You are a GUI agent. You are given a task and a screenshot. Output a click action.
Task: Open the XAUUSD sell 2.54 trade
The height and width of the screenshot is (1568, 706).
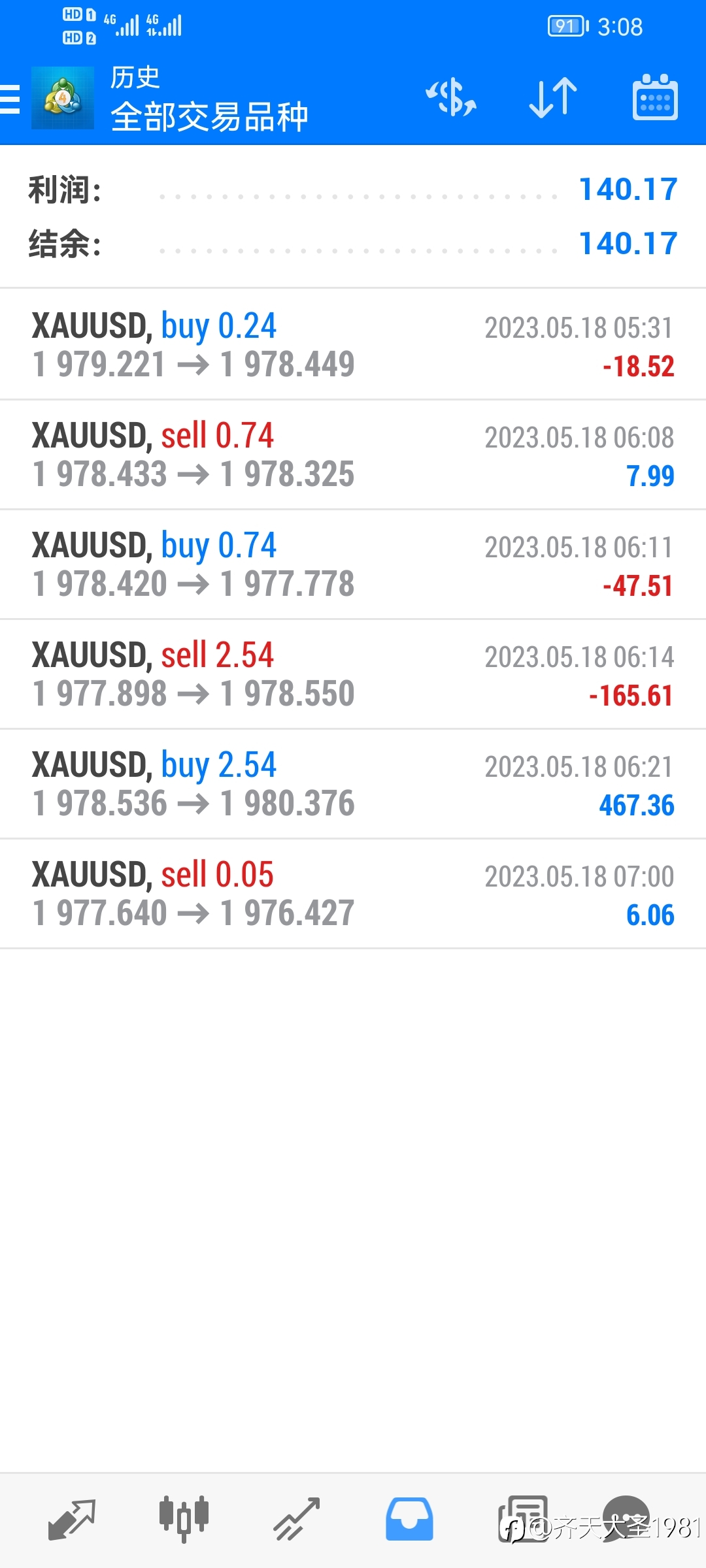pos(353,674)
